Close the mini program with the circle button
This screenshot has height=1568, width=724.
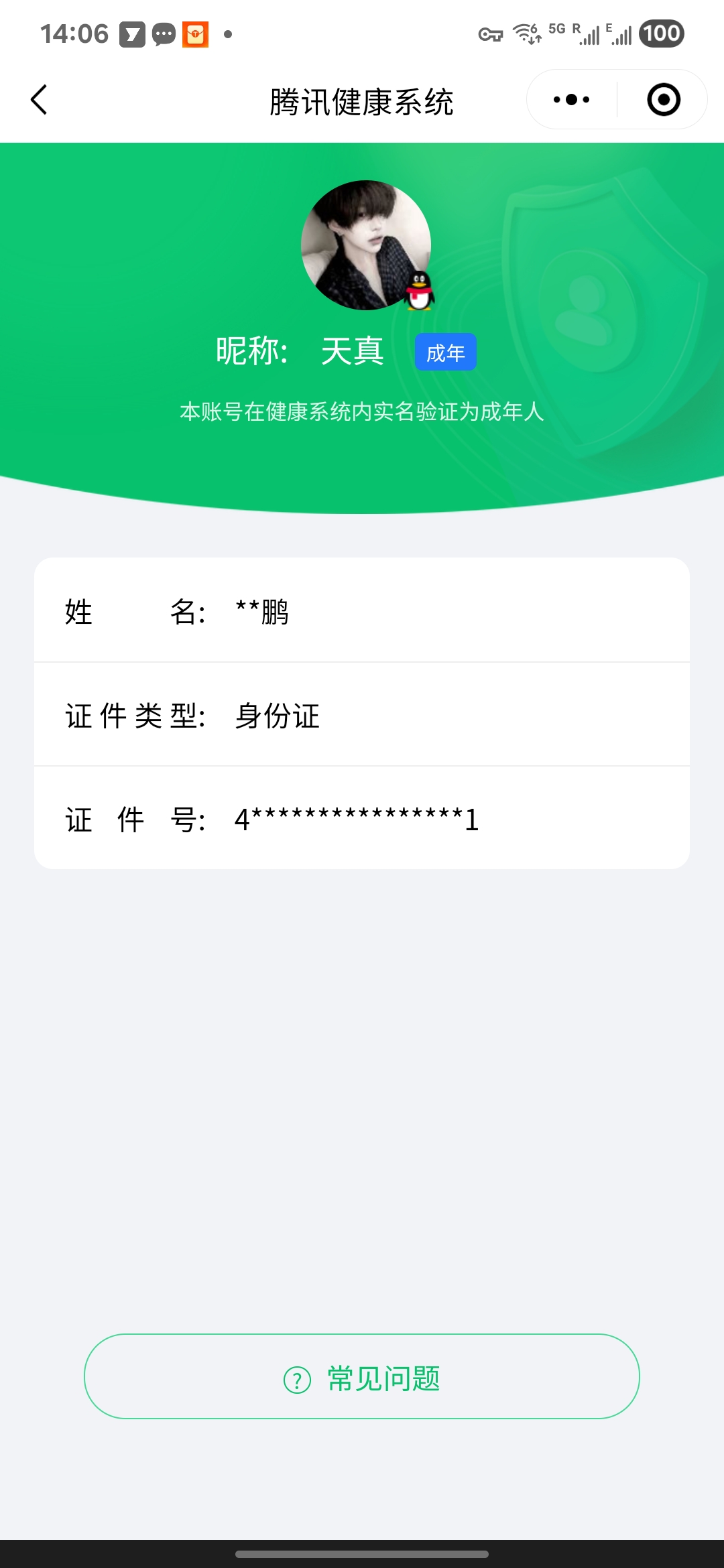[x=663, y=100]
